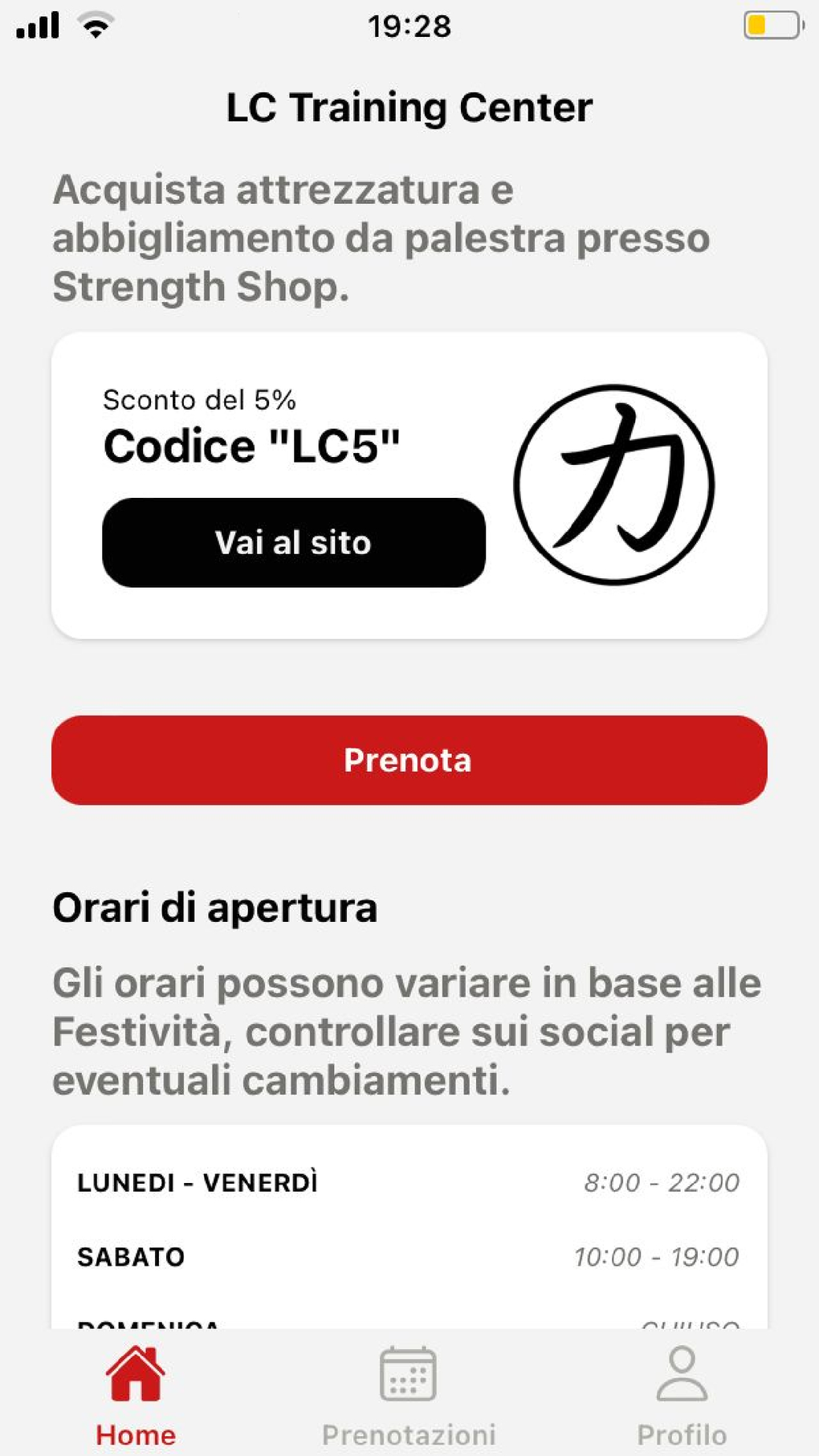Select the Home icon in bottom navigation
Screen dimensions: 819x1456
[136, 1373]
